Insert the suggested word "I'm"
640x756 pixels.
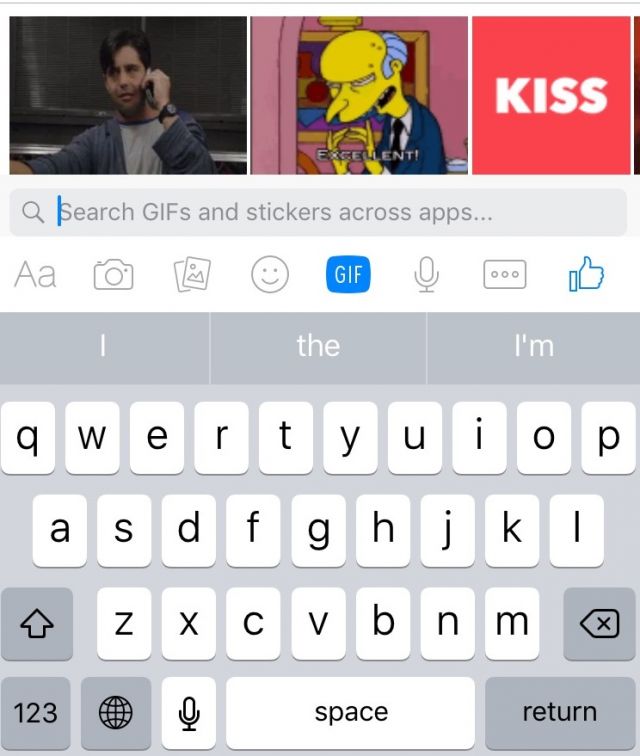pos(533,346)
